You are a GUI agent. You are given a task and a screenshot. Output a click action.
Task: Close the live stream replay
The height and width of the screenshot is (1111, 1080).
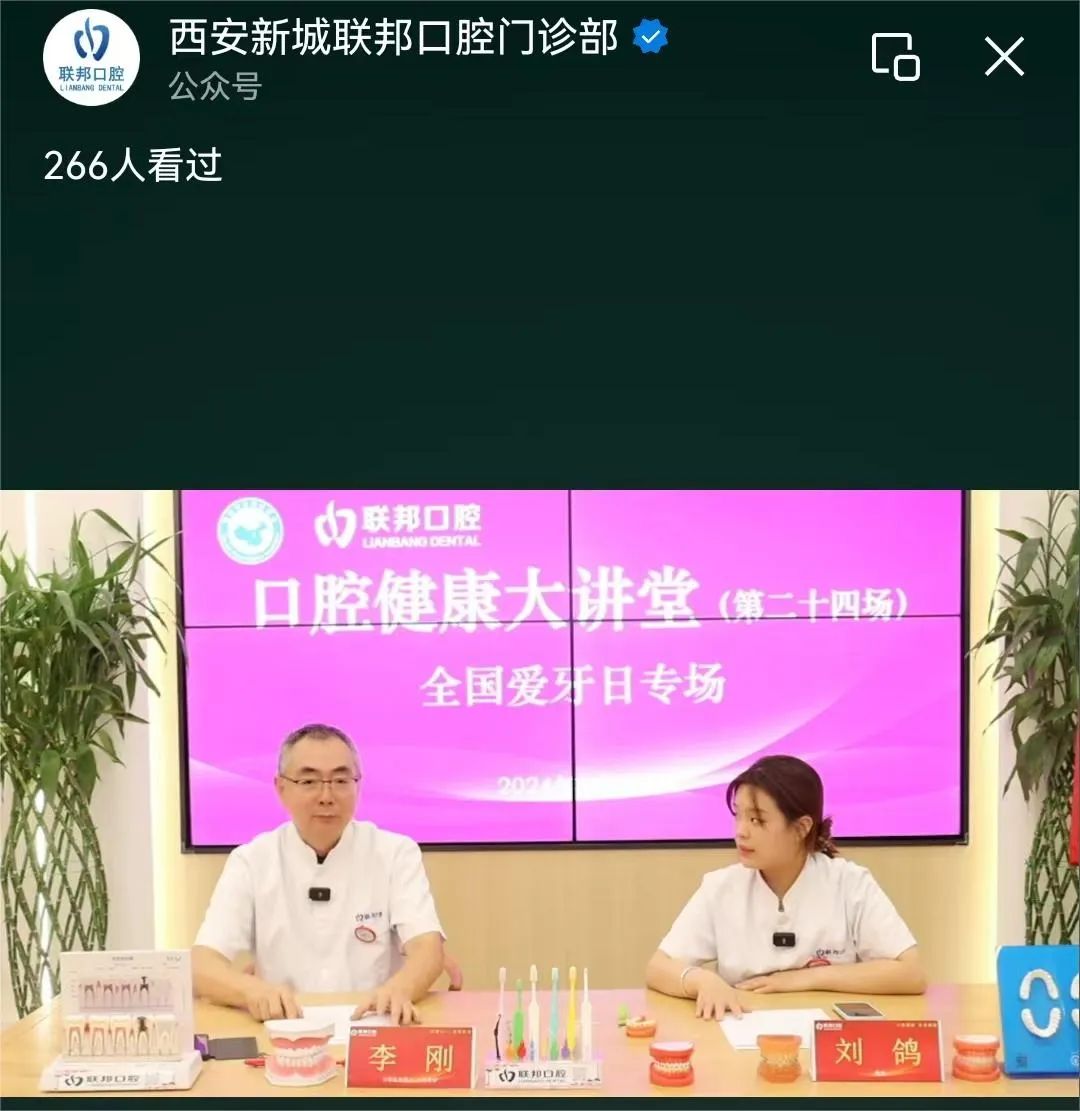[1004, 57]
